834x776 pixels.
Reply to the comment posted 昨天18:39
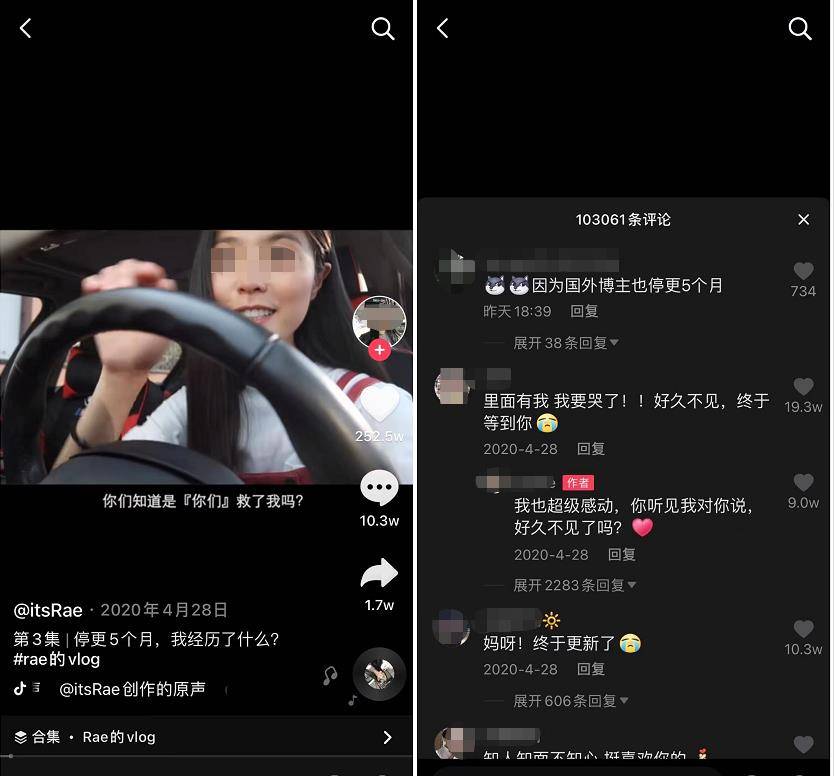point(584,311)
